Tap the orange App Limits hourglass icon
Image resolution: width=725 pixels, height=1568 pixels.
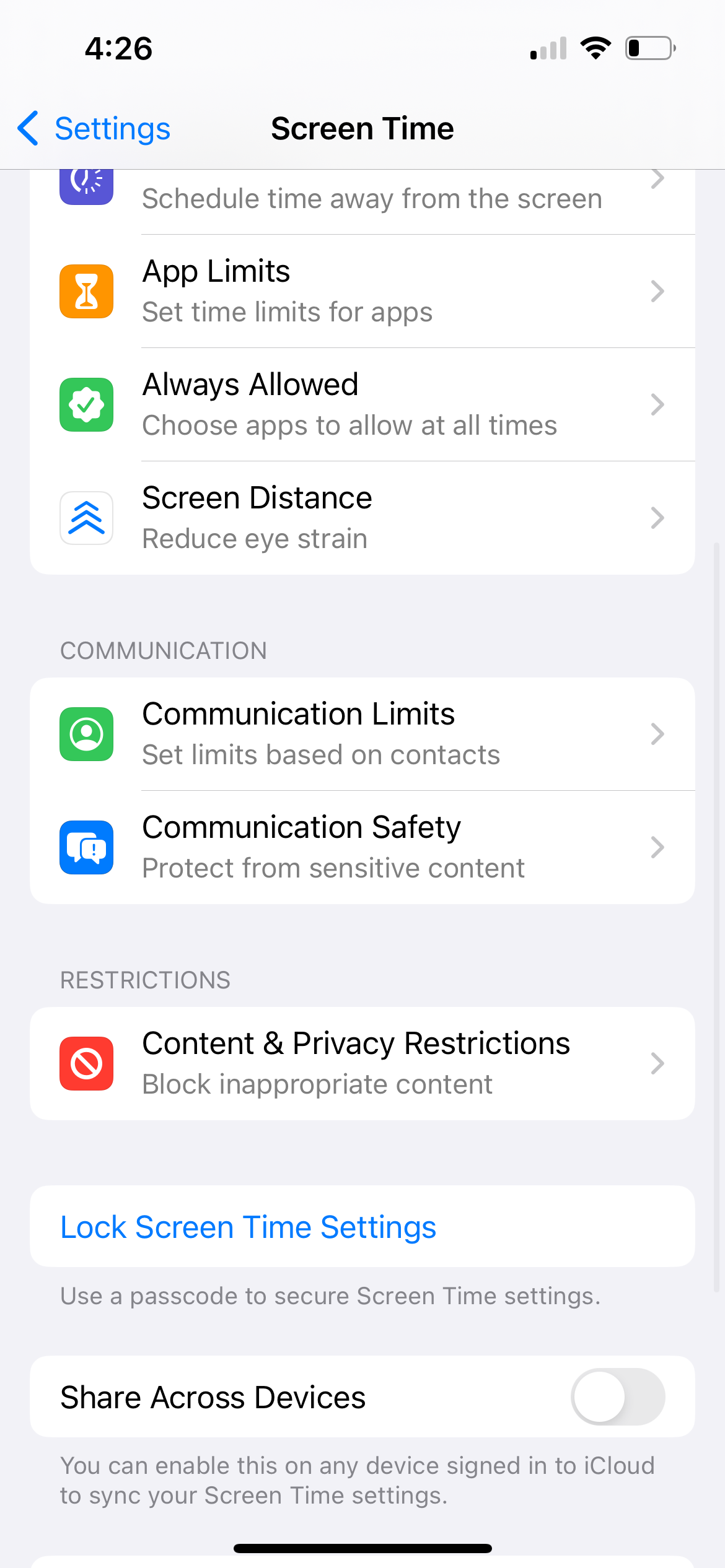coord(87,291)
